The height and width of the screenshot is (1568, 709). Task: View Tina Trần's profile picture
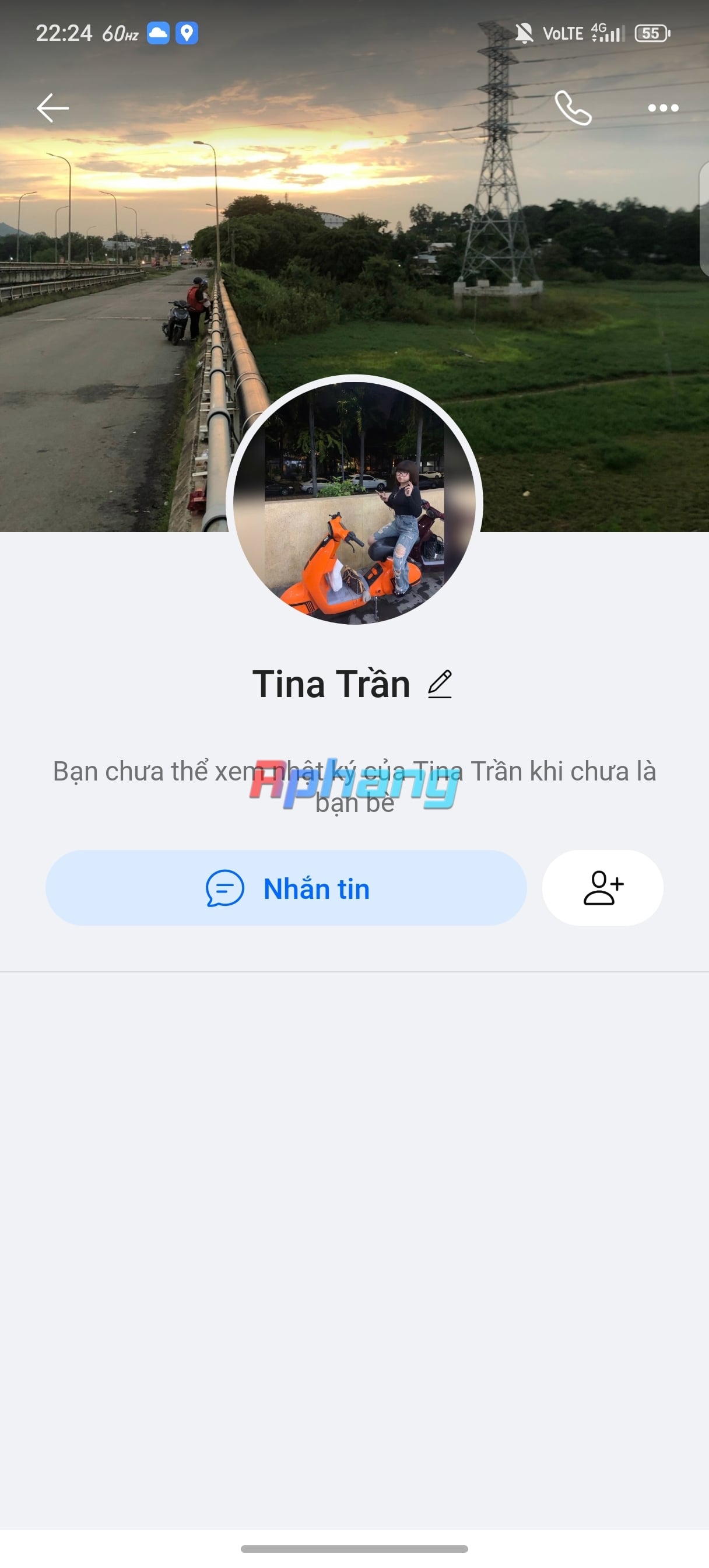[x=354, y=503]
